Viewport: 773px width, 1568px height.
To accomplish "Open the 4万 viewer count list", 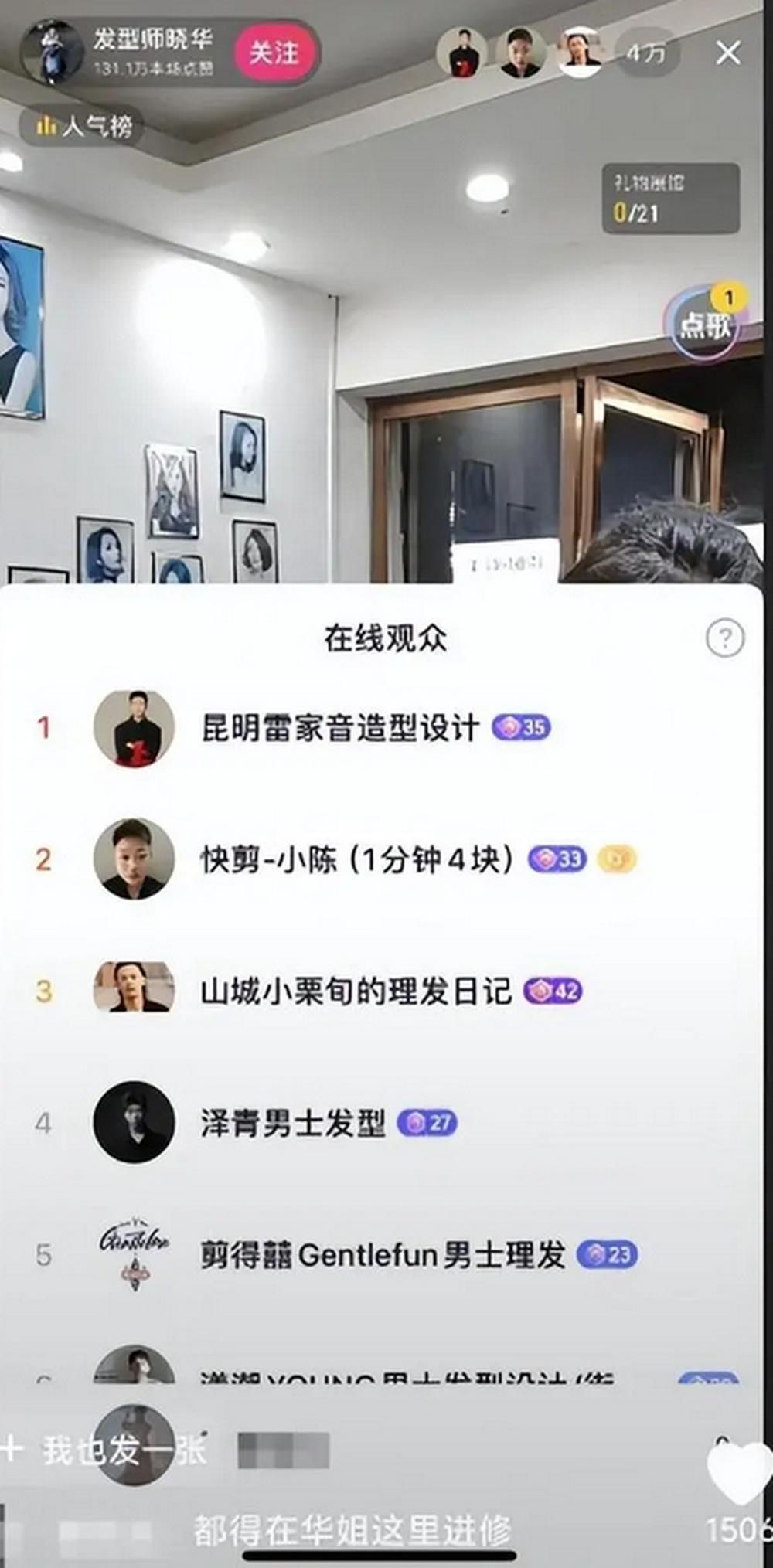I will (x=646, y=53).
